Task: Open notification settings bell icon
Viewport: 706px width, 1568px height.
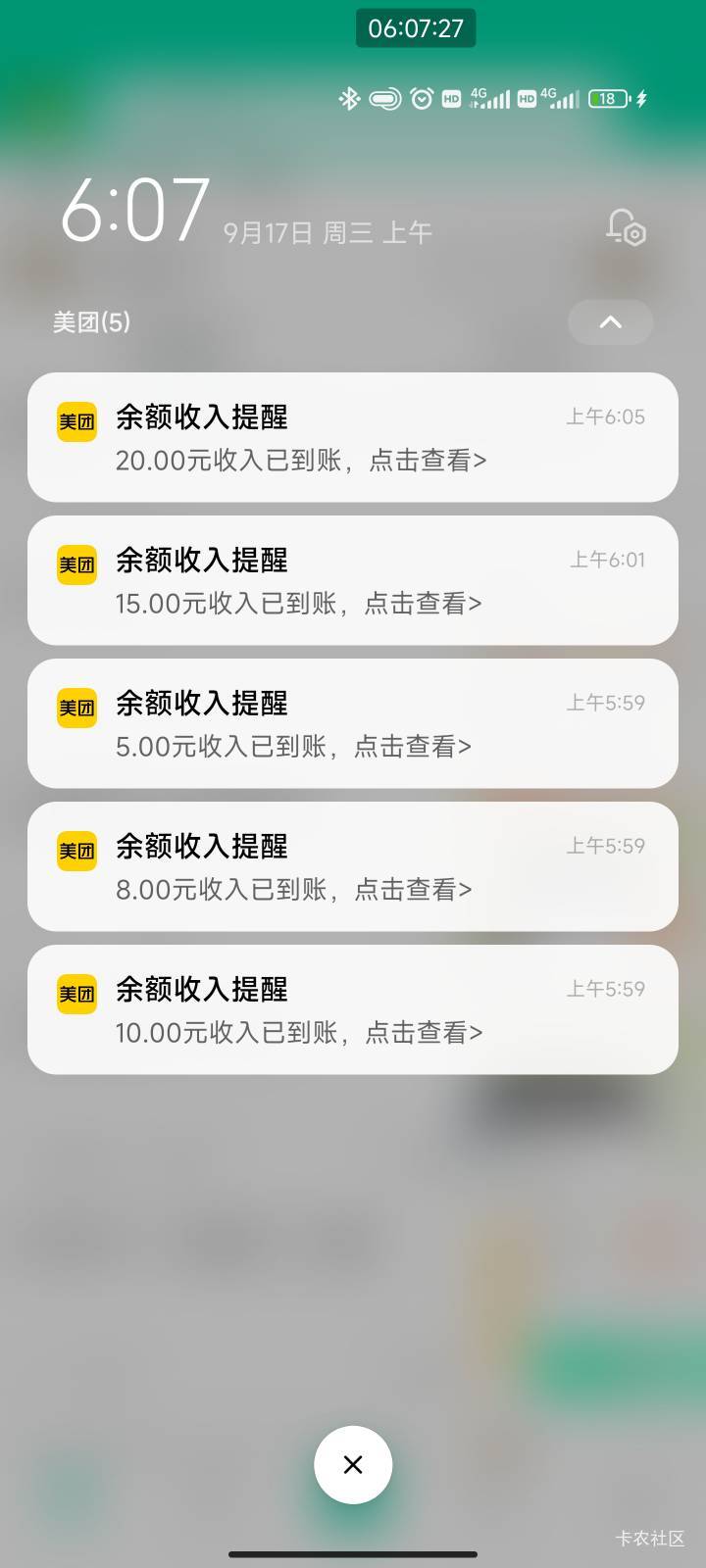Action: point(626,227)
